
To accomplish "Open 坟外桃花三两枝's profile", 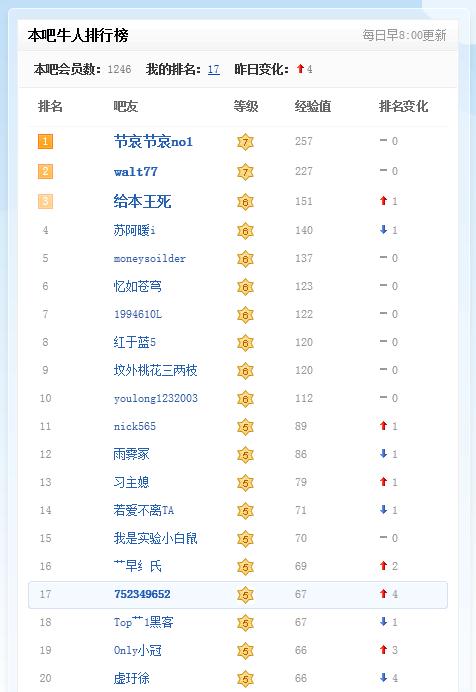I will click(x=155, y=370).
